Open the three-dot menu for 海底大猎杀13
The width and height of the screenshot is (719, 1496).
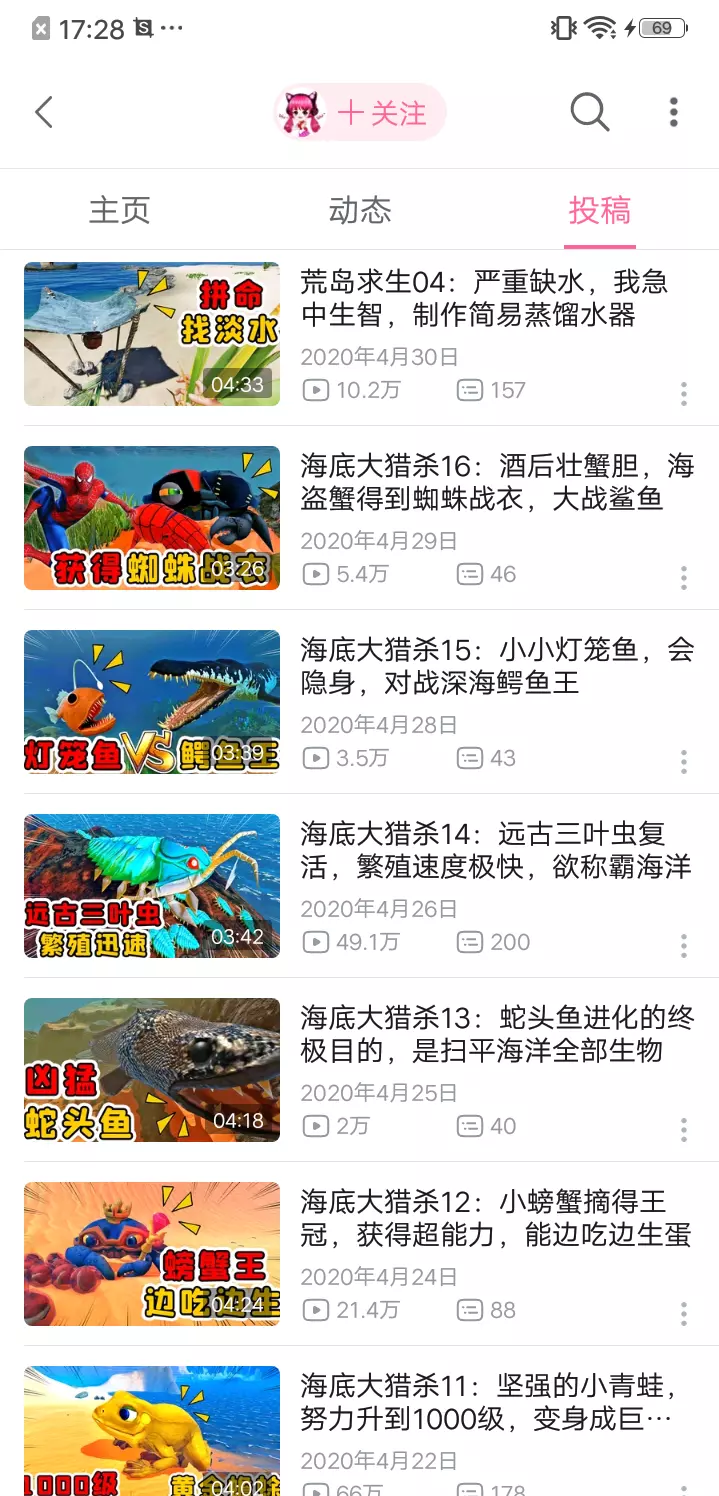pyautogui.click(x=684, y=1129)
